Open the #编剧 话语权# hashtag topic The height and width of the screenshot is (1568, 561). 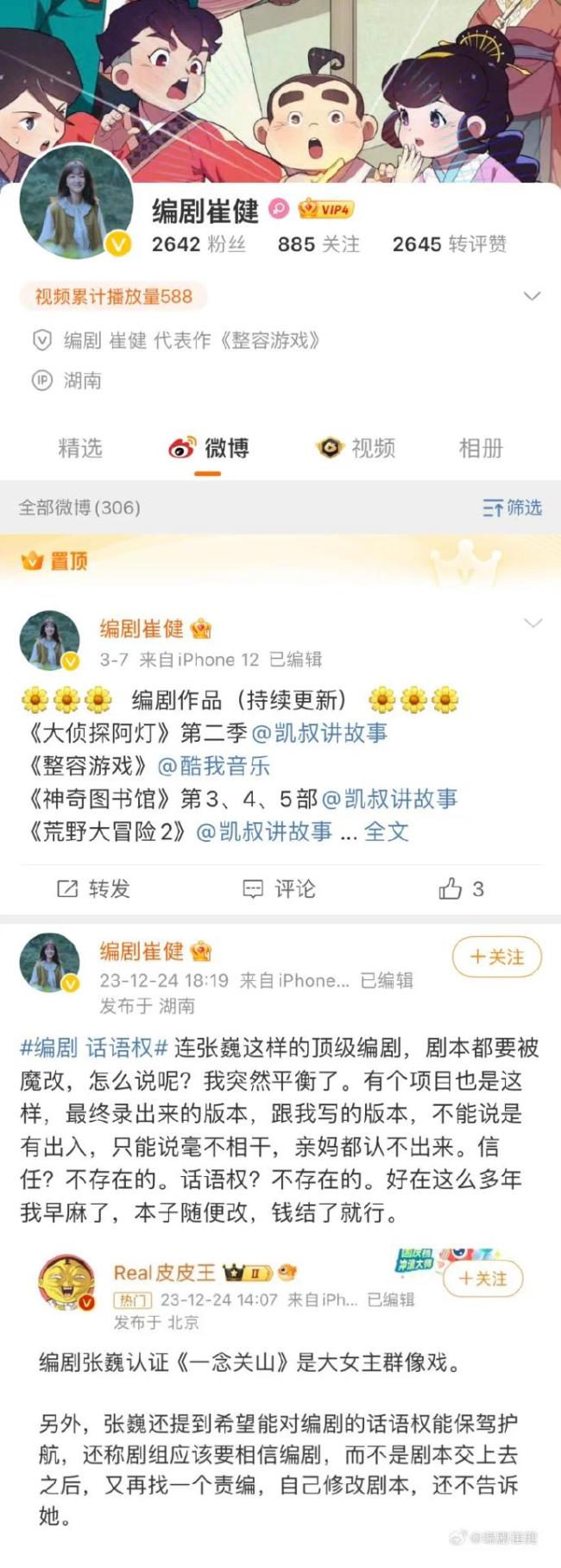pos(93,1048)
